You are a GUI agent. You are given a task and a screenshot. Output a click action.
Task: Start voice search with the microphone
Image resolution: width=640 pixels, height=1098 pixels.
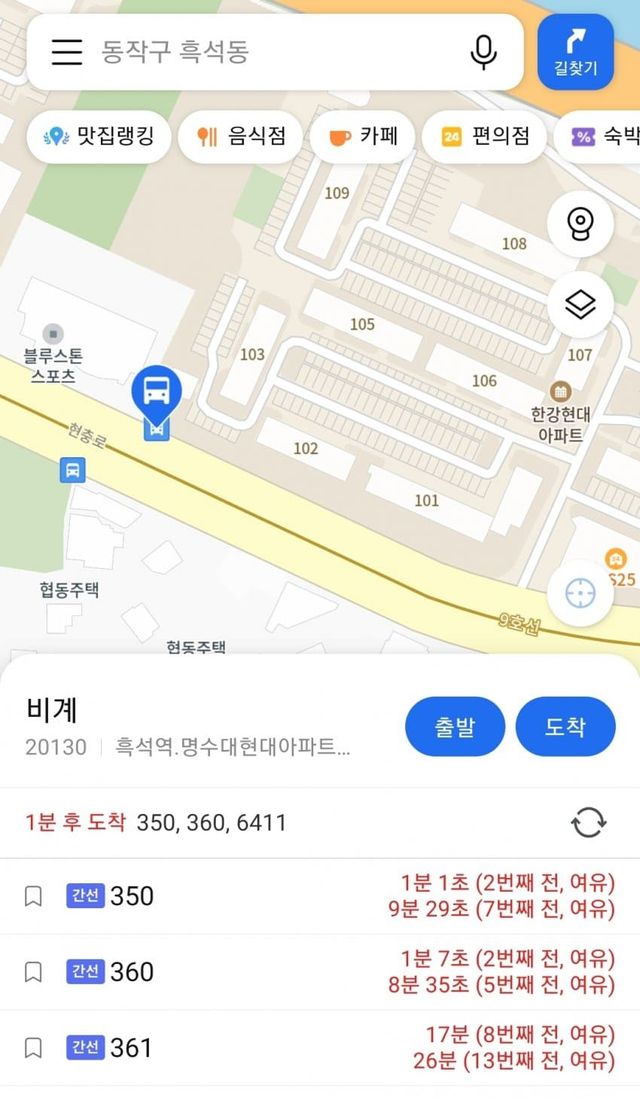click(484, 52)
